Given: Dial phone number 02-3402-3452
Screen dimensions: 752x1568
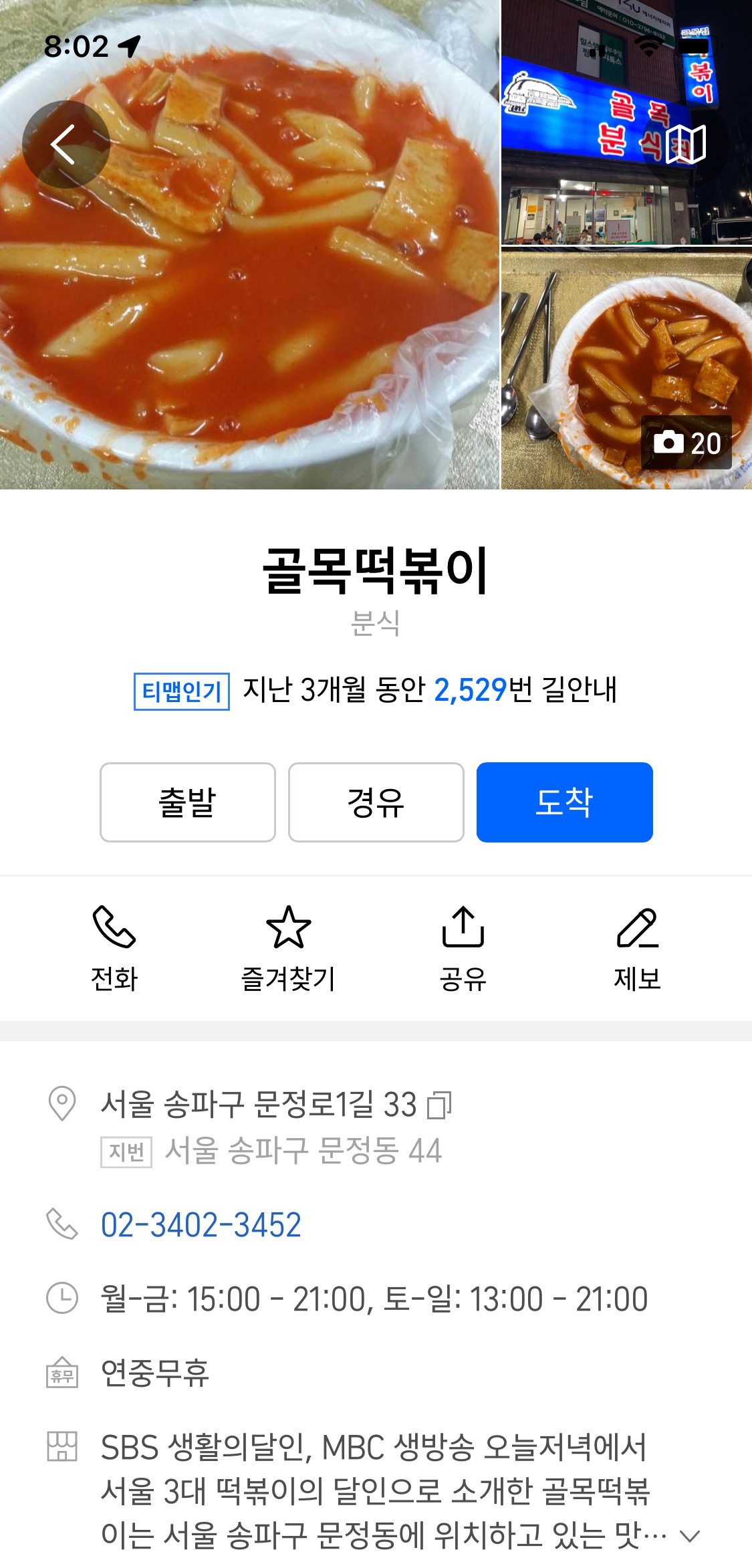Looking at the screenshot, I should [x=201, y=1225].
